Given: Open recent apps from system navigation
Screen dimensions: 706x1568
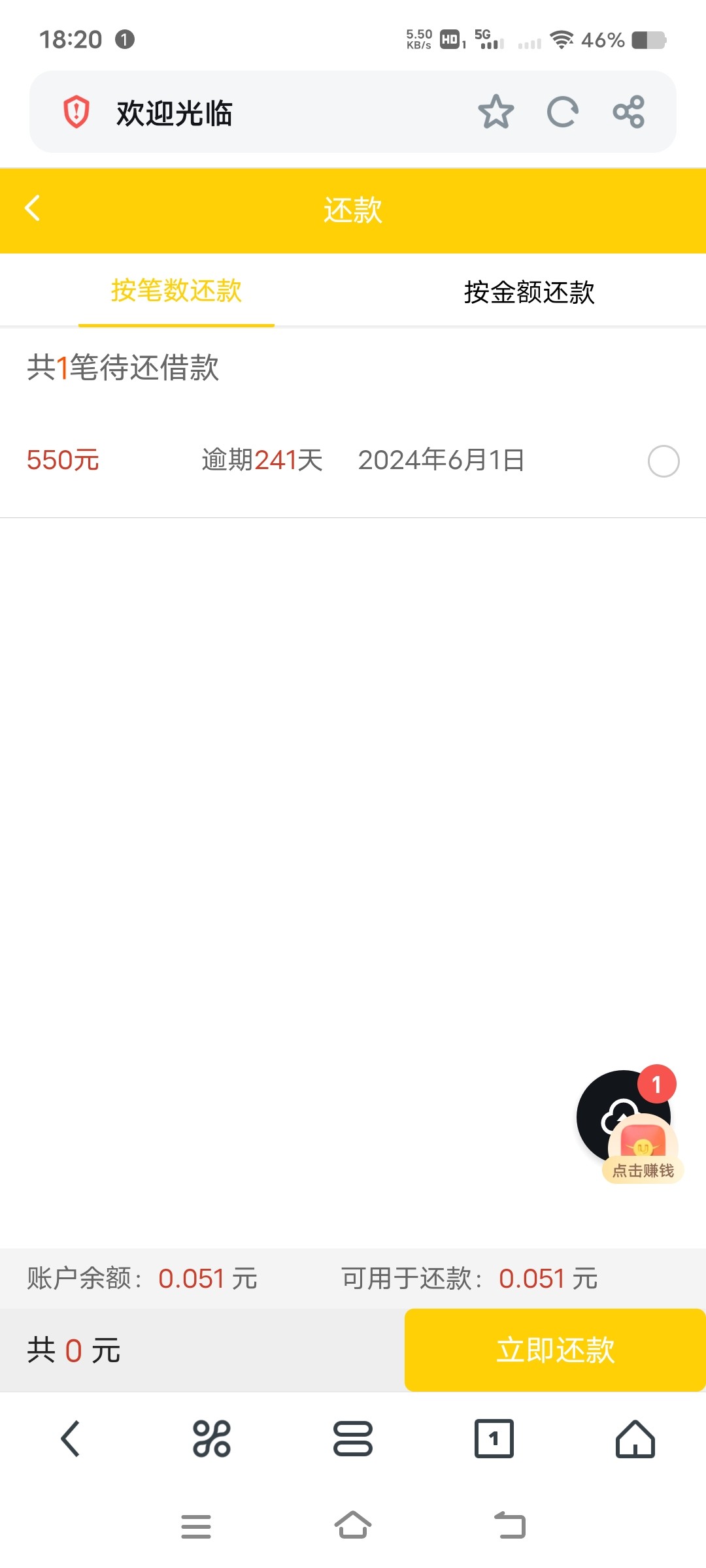Looking at the screenshot, I should (x=196, y=1526).
